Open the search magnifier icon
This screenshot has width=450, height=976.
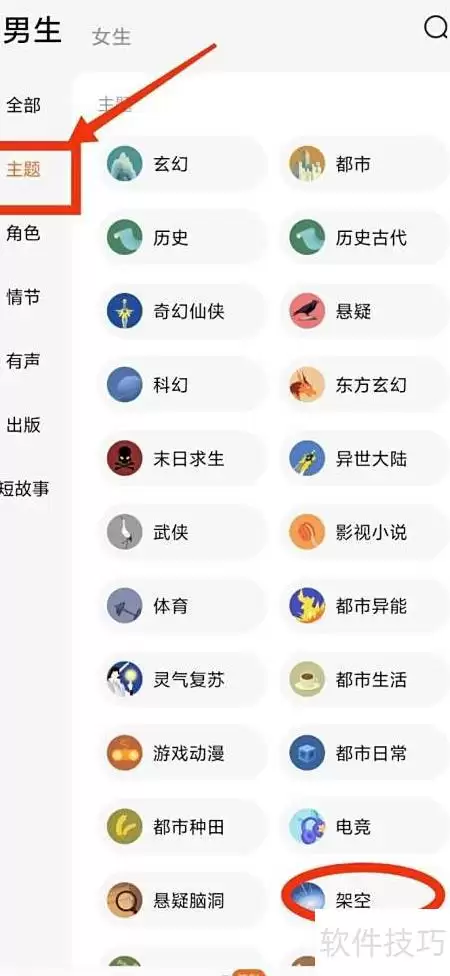436,28
